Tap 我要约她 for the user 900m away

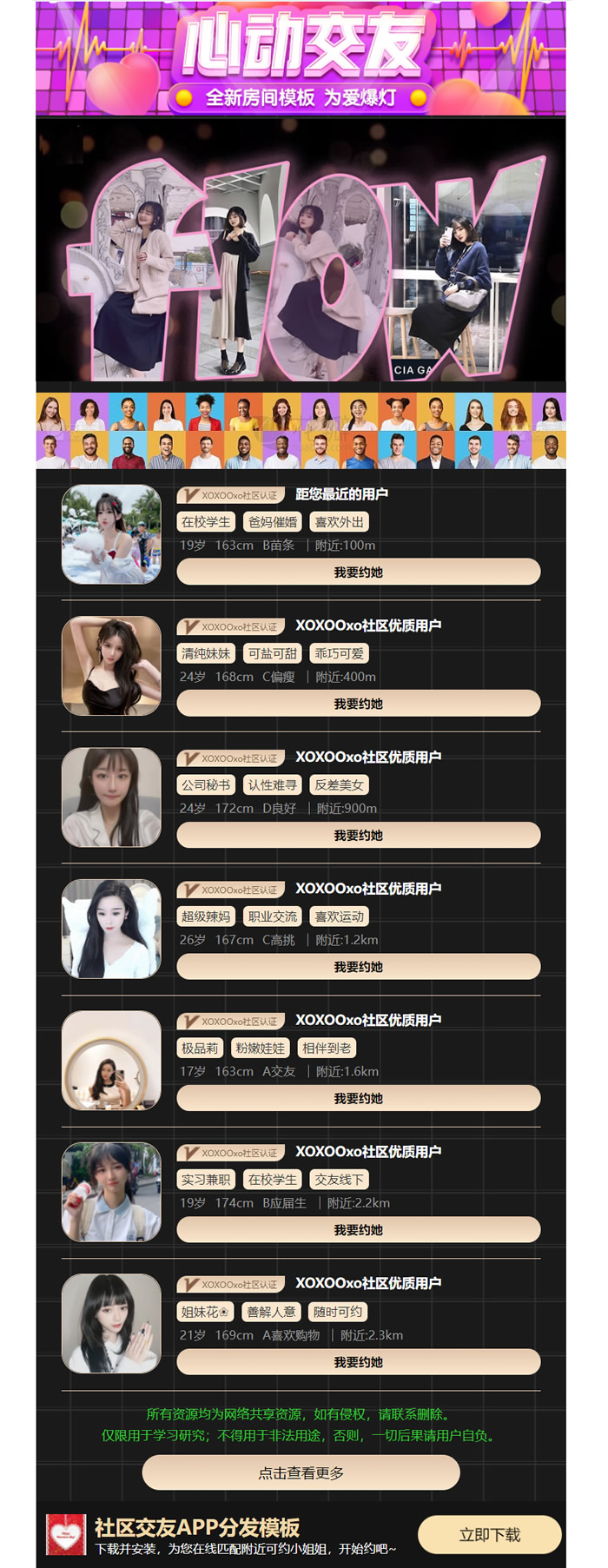[x=358, y=835]
